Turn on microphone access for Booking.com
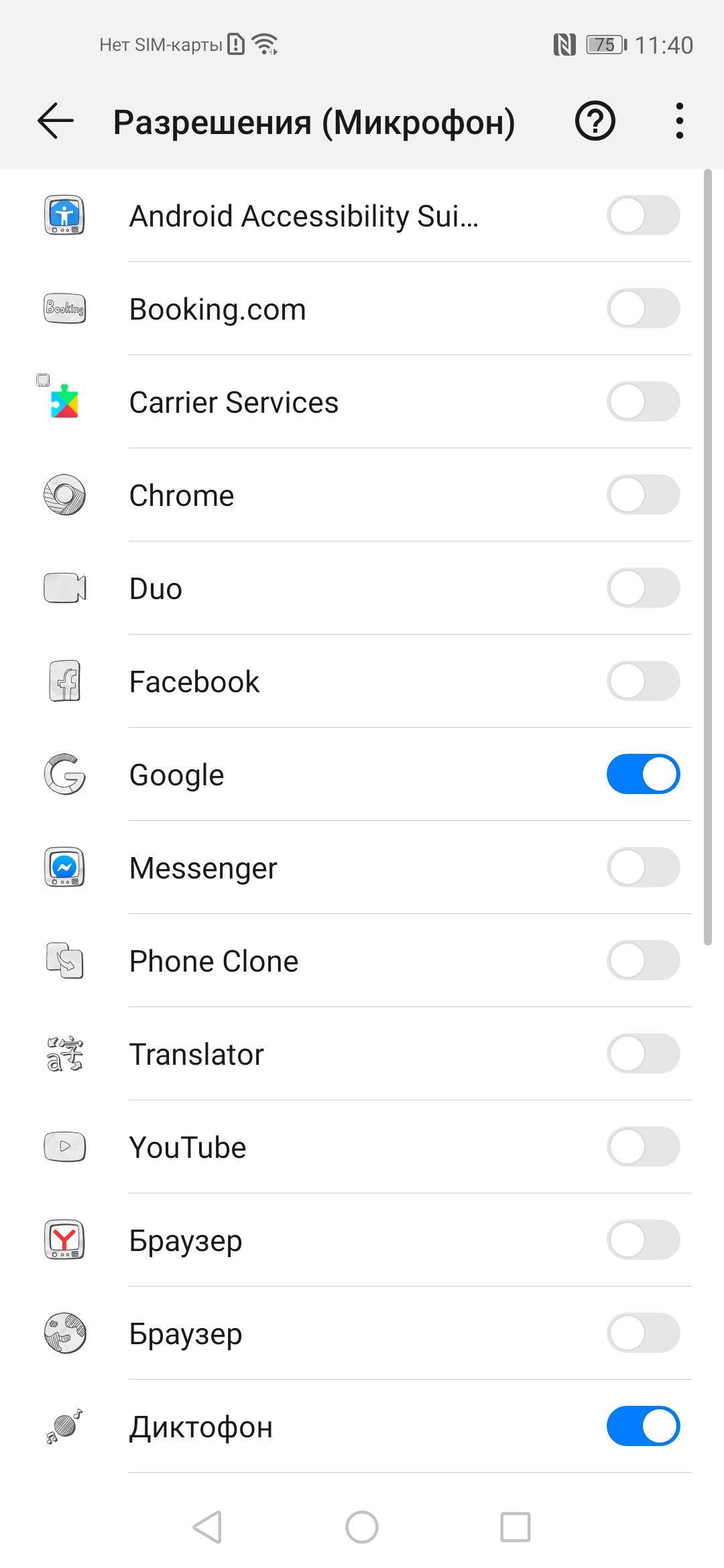This screenshot has height=1568, width=724. (643, 309)
